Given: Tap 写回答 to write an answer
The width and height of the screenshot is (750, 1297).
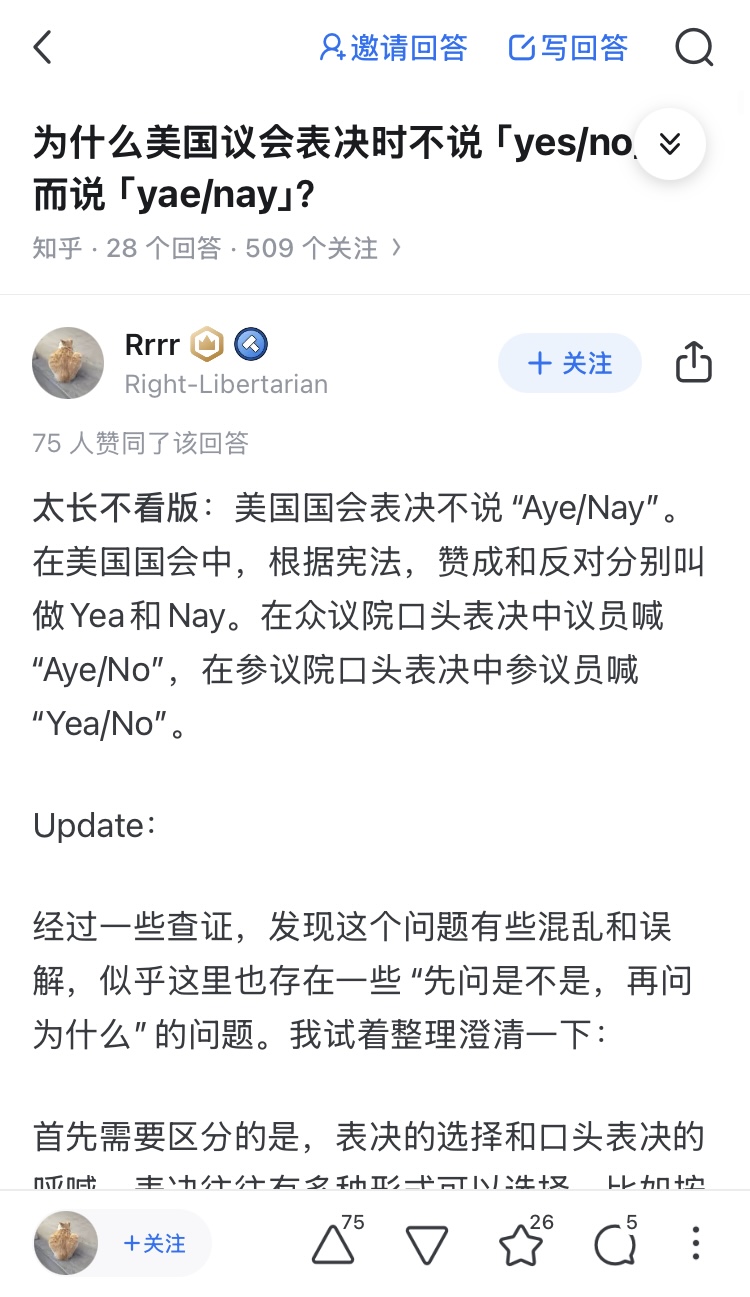Looking at the screenshot, I should coord(568,47).
